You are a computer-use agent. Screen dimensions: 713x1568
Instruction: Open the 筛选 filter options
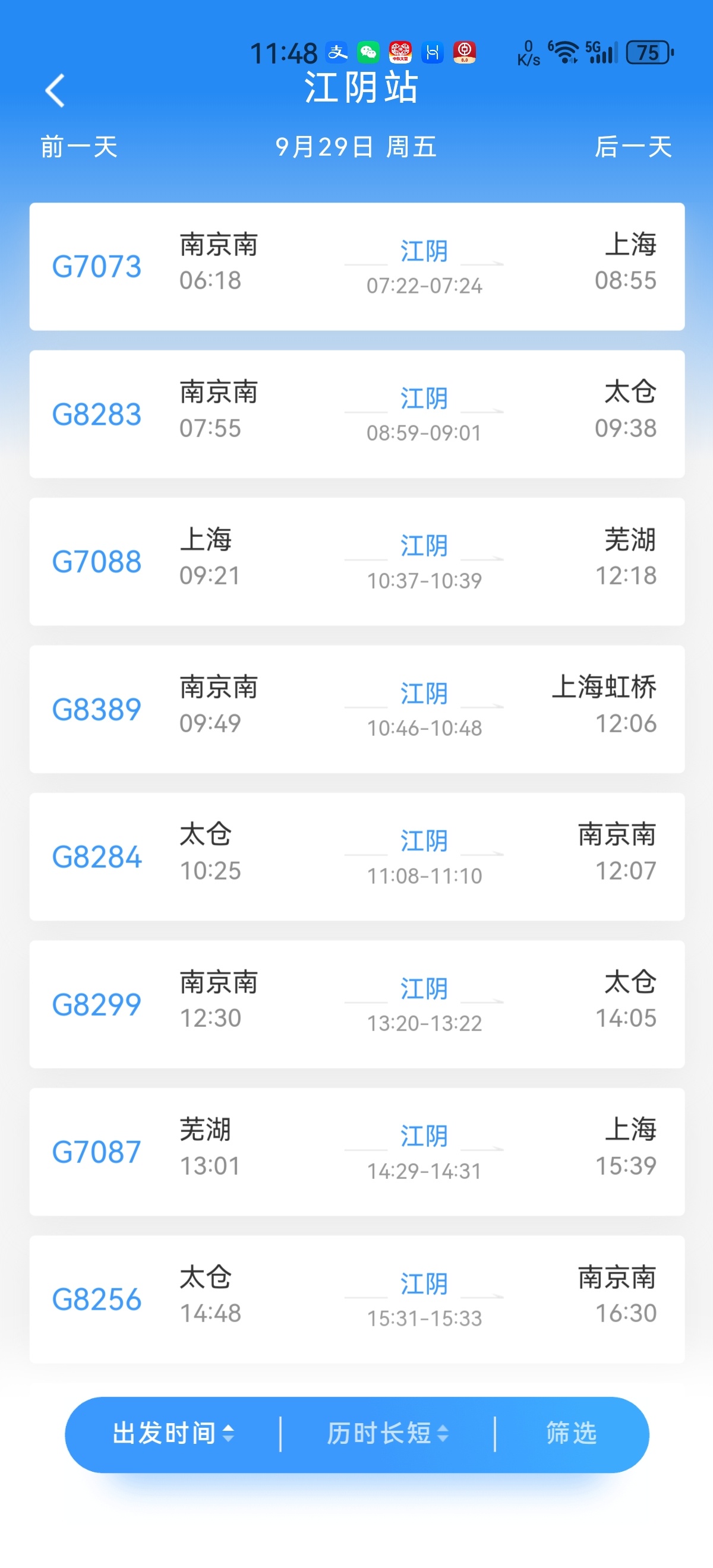click(x=571, y=1434)
